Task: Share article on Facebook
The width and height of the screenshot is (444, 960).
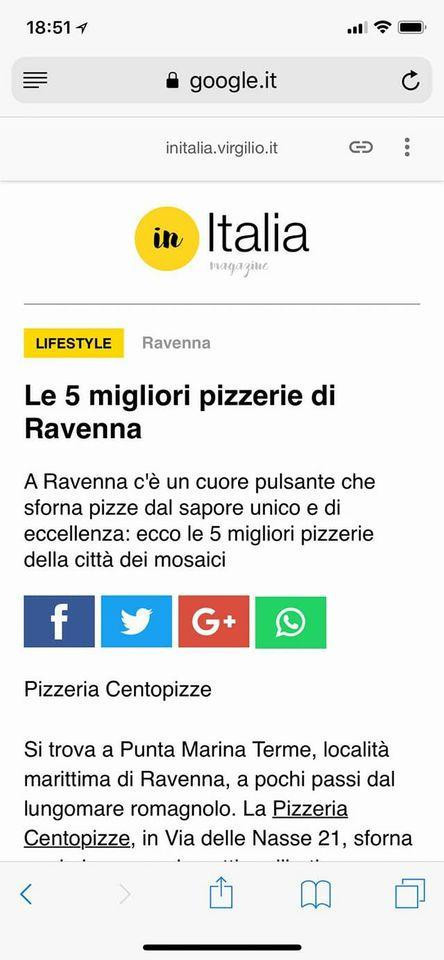Action: pyautogui.click(x=59, y=621)
